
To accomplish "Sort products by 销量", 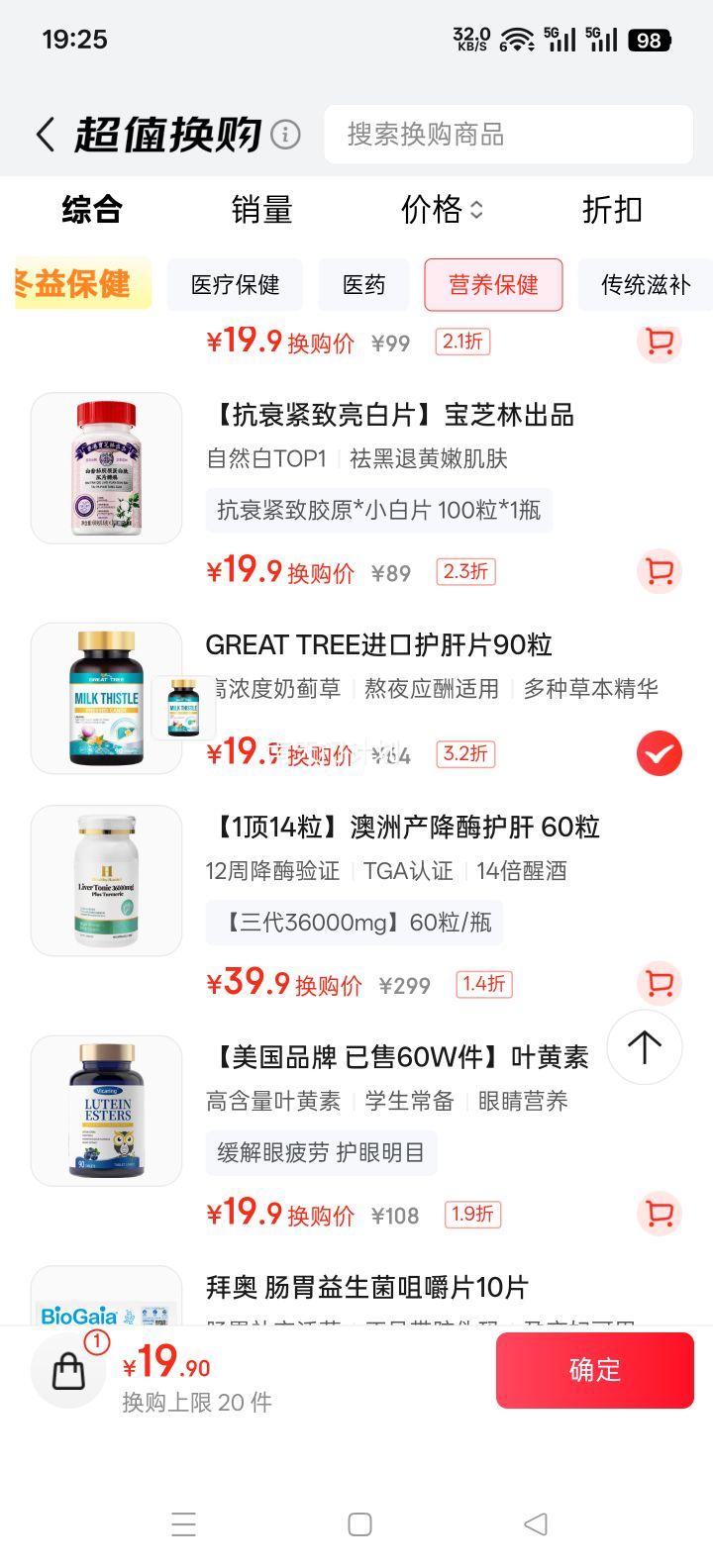I will click(x=262, y=211).
